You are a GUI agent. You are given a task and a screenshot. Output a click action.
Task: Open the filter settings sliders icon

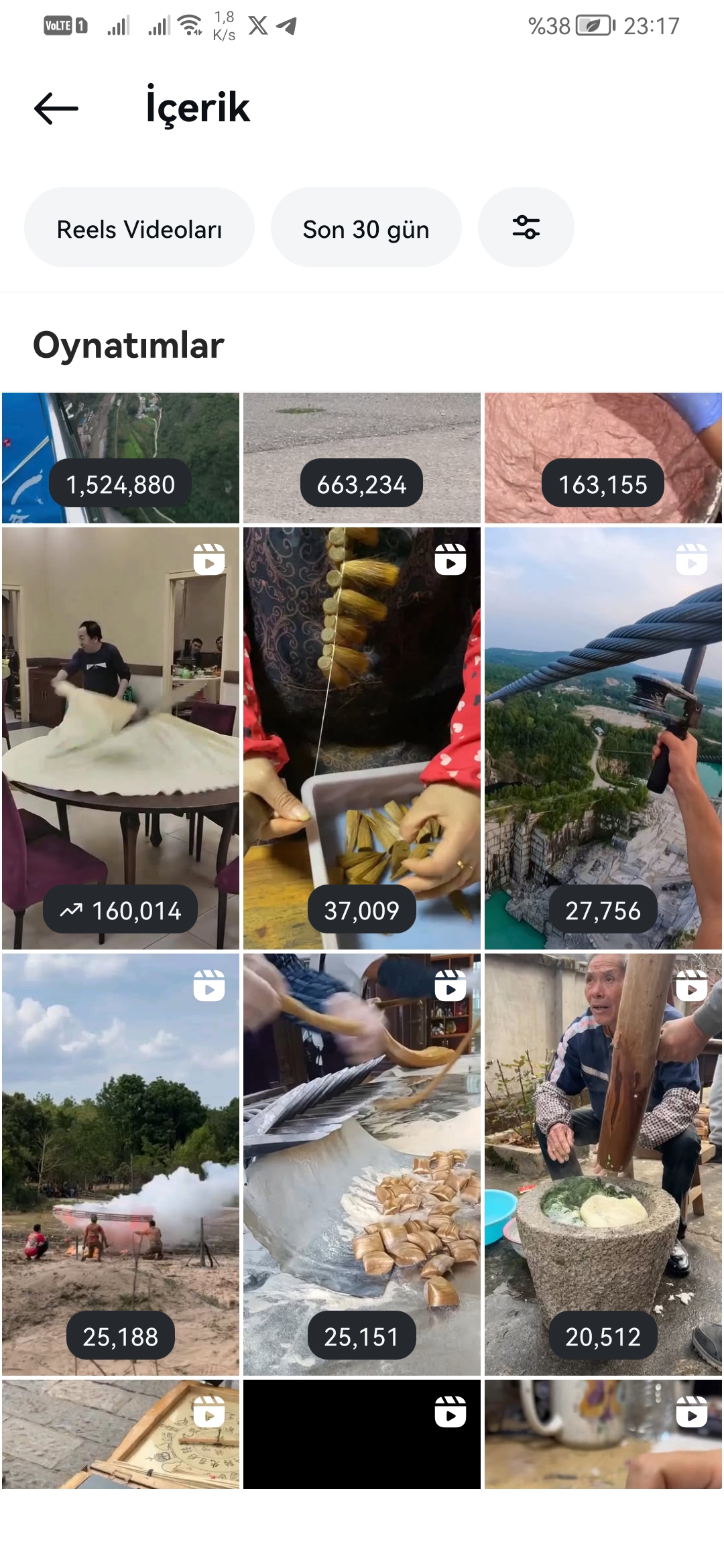pyautogui.click(x=526, y=228)
